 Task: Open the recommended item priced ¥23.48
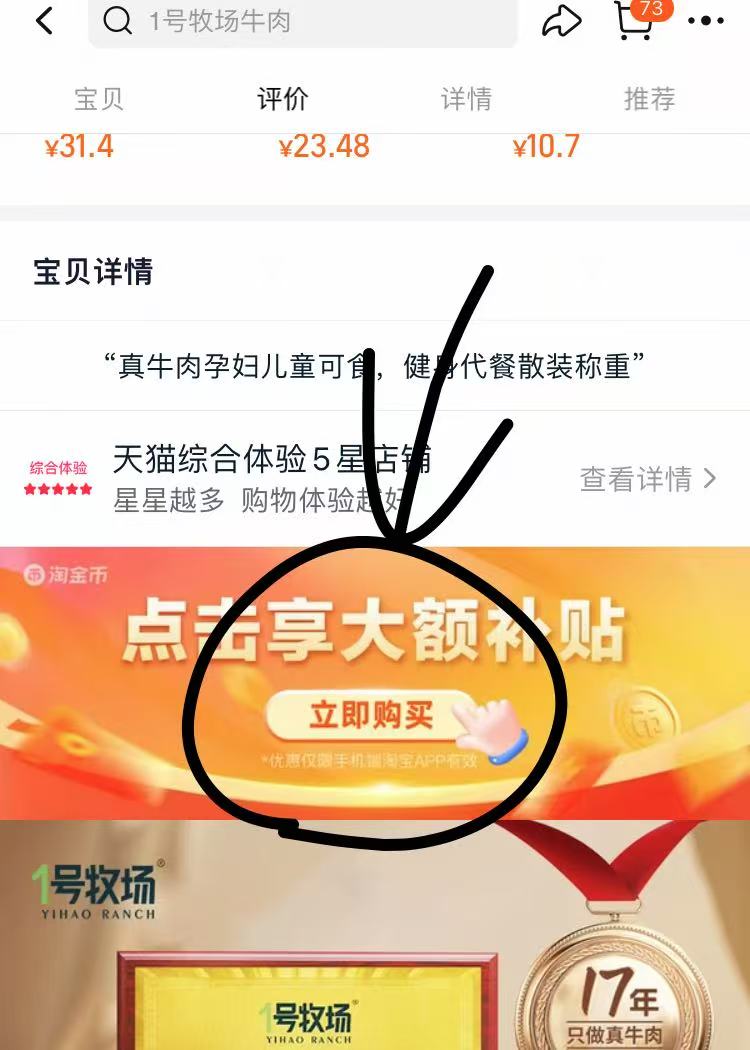(325, 147)
